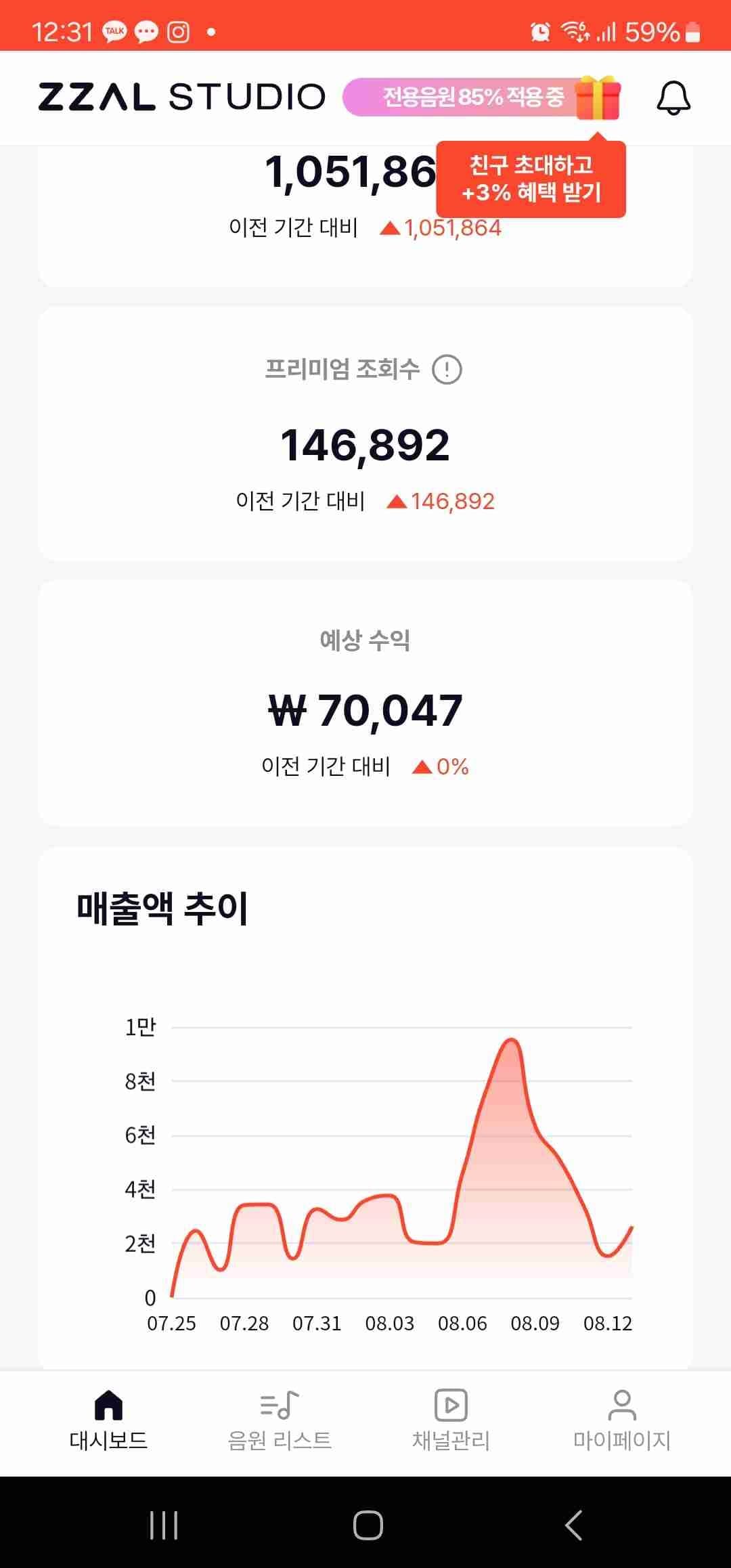Show info about 프리미엄 조회수
The width and height of the screenshot is (731, 1568).
pos(447,370)
